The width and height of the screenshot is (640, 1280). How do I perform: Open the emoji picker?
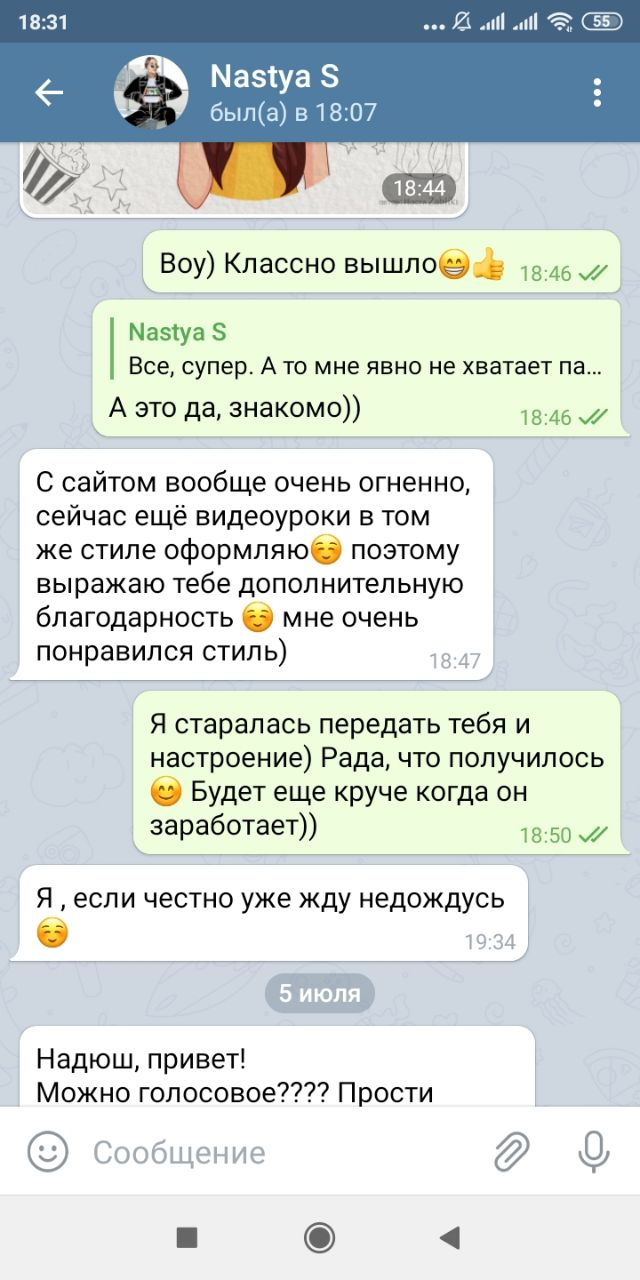coord(47,1152)
